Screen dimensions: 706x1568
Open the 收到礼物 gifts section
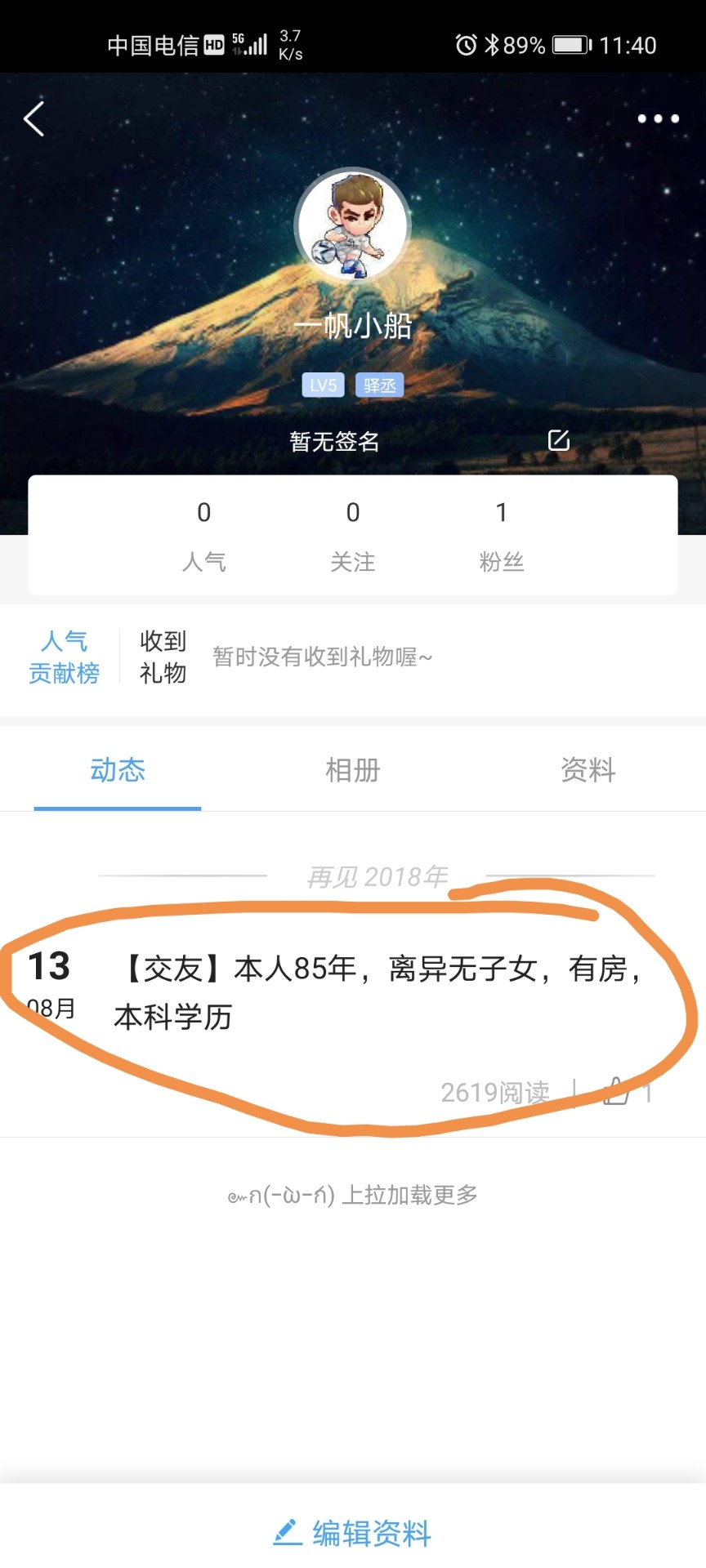point(163,657)
